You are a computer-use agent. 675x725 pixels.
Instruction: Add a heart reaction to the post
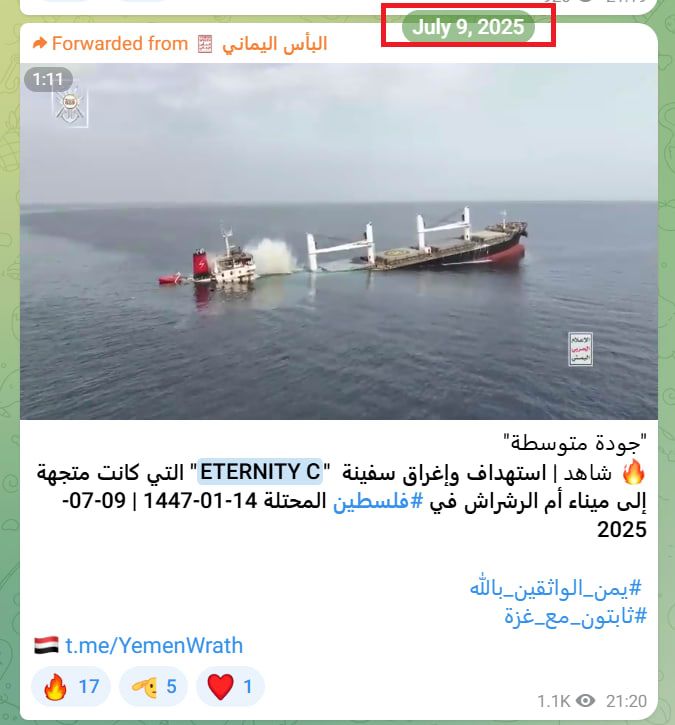point(229,686)
